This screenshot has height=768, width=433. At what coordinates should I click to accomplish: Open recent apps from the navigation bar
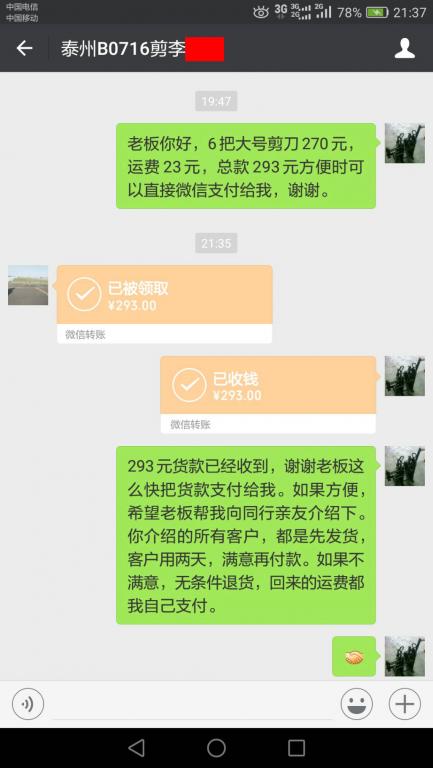pos(296,748)
